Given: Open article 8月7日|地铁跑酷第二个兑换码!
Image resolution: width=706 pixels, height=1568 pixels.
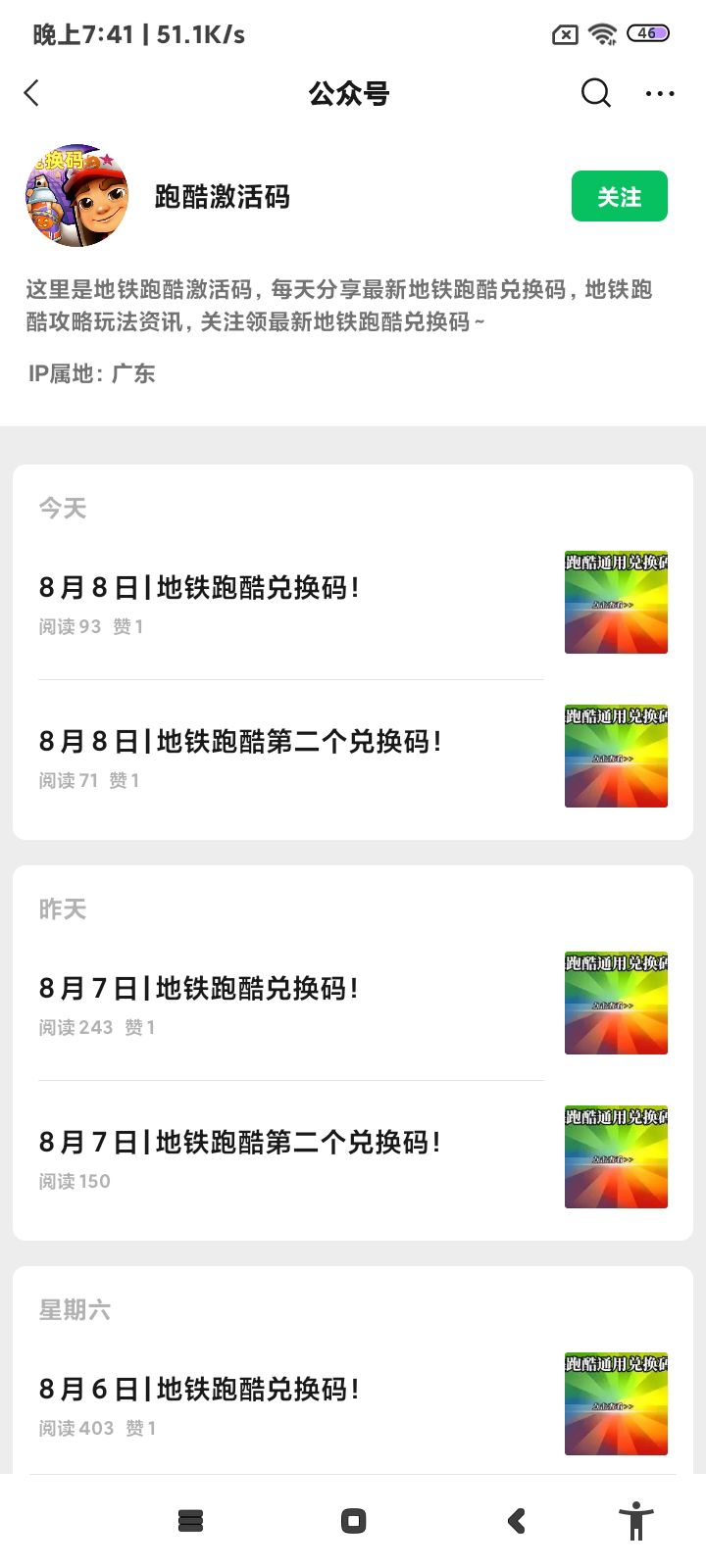Looking at the screenshot, I should [x=240, y=1143].
